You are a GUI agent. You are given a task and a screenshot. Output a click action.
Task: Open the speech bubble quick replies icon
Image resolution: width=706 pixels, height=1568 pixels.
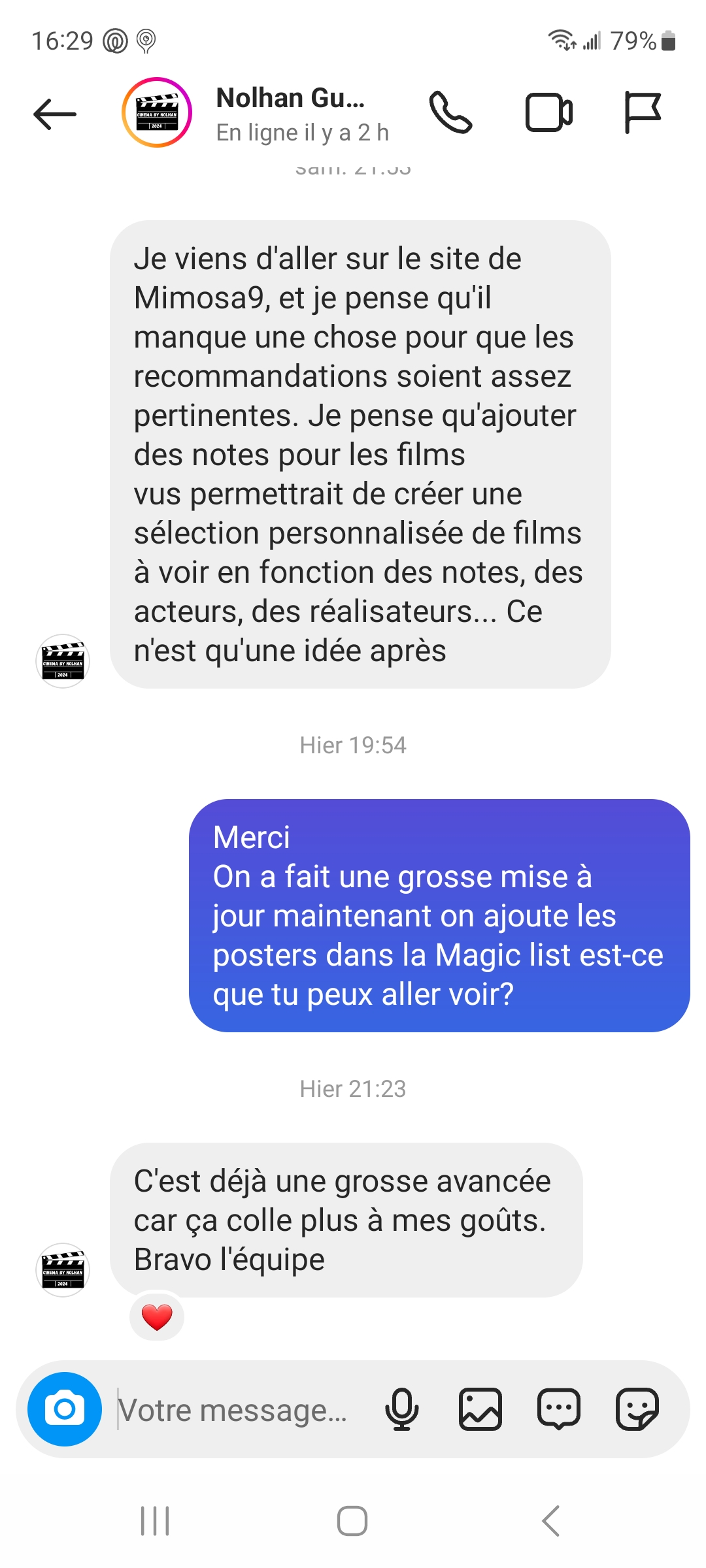click(559, 1409)
